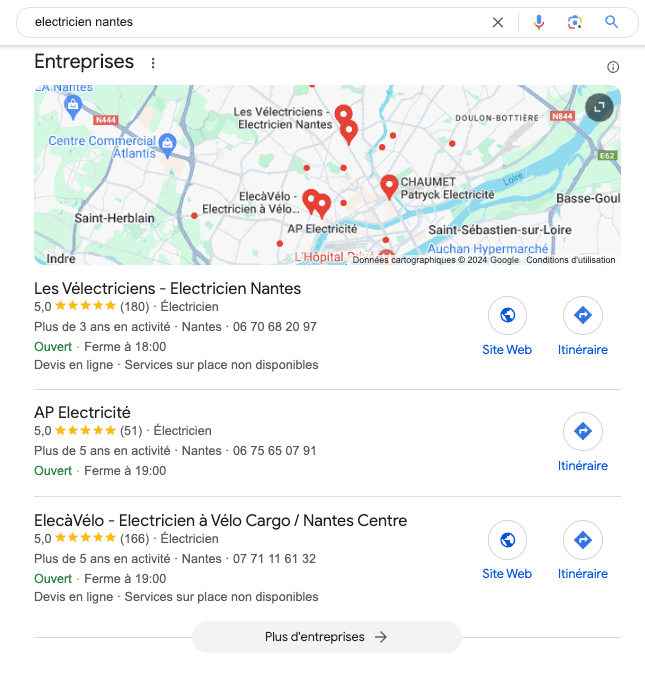
Task: Open the AP Electricité listing
Action: [82, 412]
